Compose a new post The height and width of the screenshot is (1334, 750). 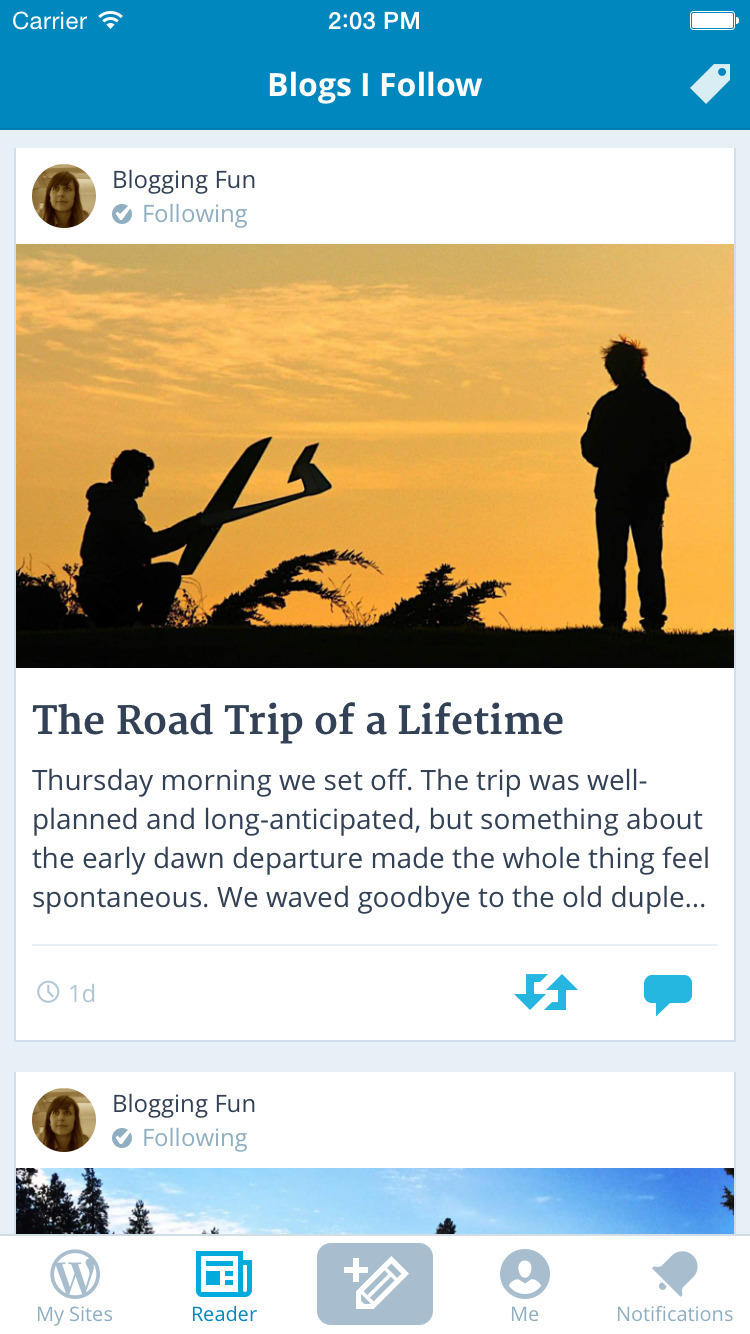coord(375,1285)
